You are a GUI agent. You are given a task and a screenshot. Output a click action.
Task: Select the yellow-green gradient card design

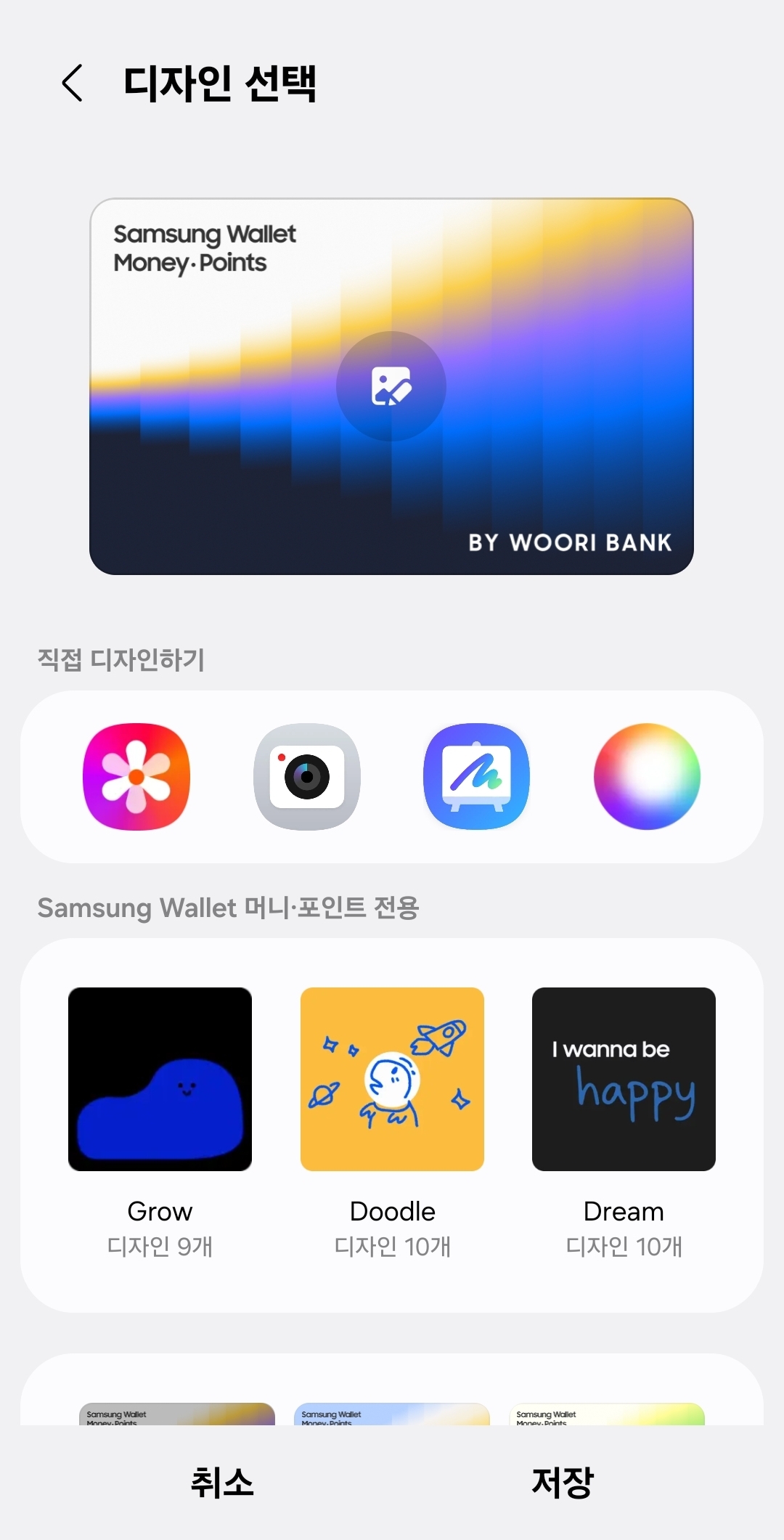coord(607,1414)
